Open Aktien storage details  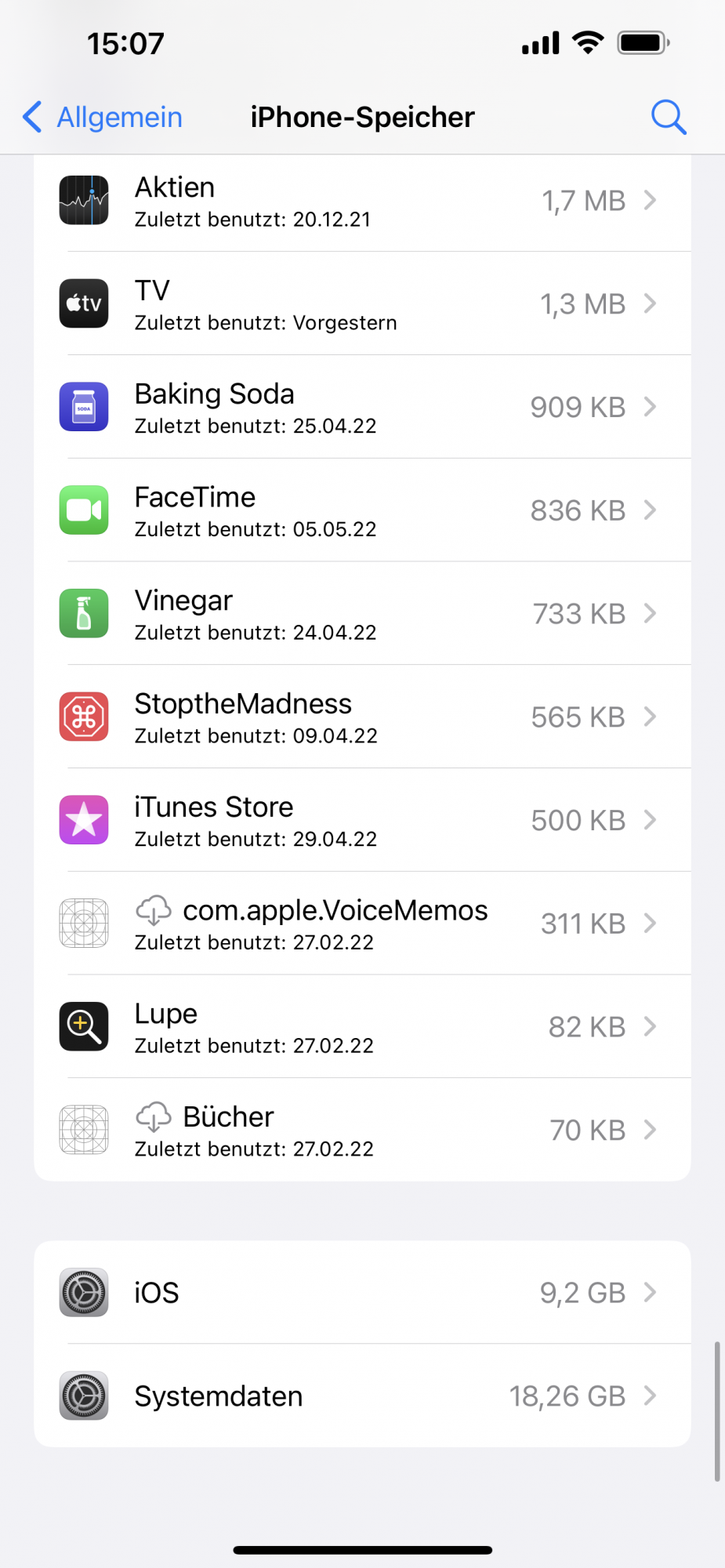click(x=362, y=201)
